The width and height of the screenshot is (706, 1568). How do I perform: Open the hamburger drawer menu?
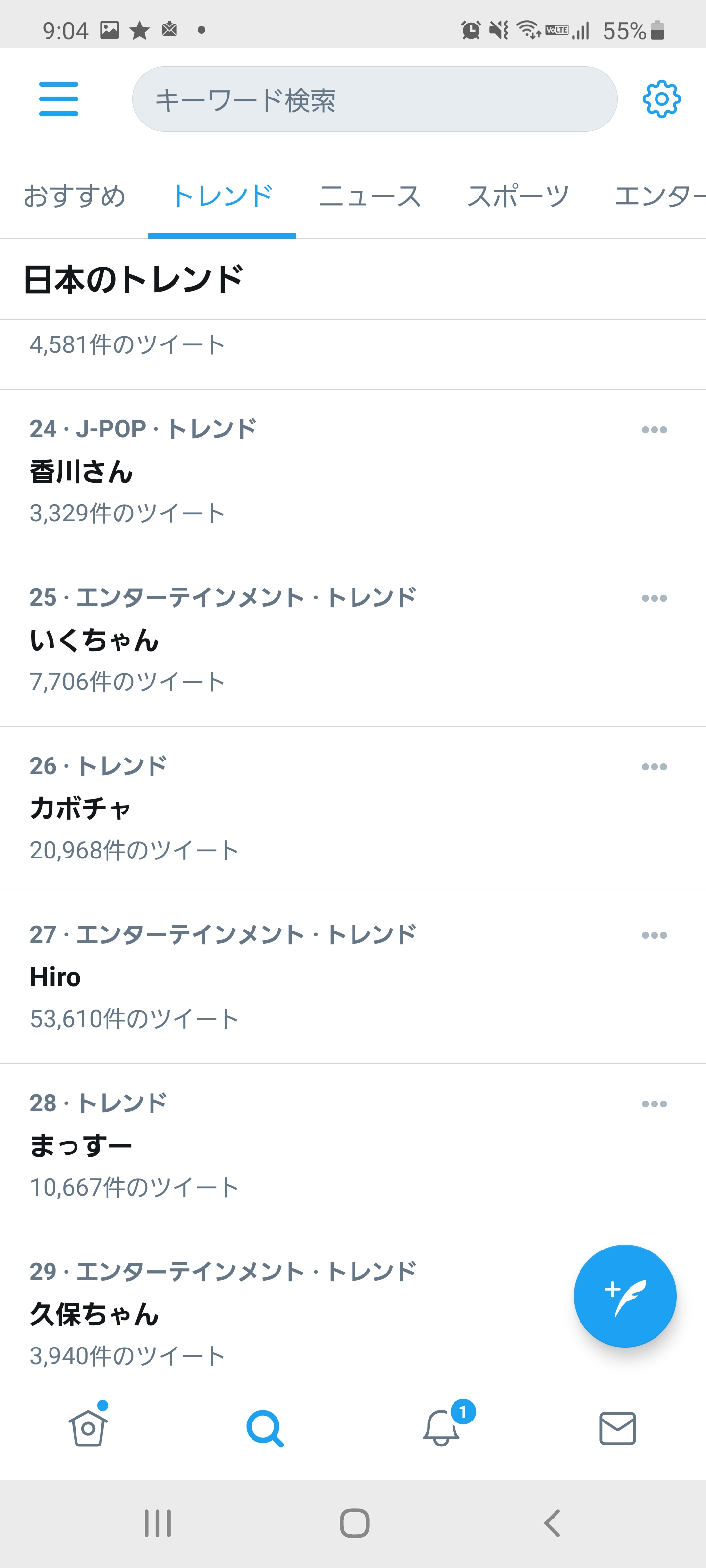coord(58,99)
